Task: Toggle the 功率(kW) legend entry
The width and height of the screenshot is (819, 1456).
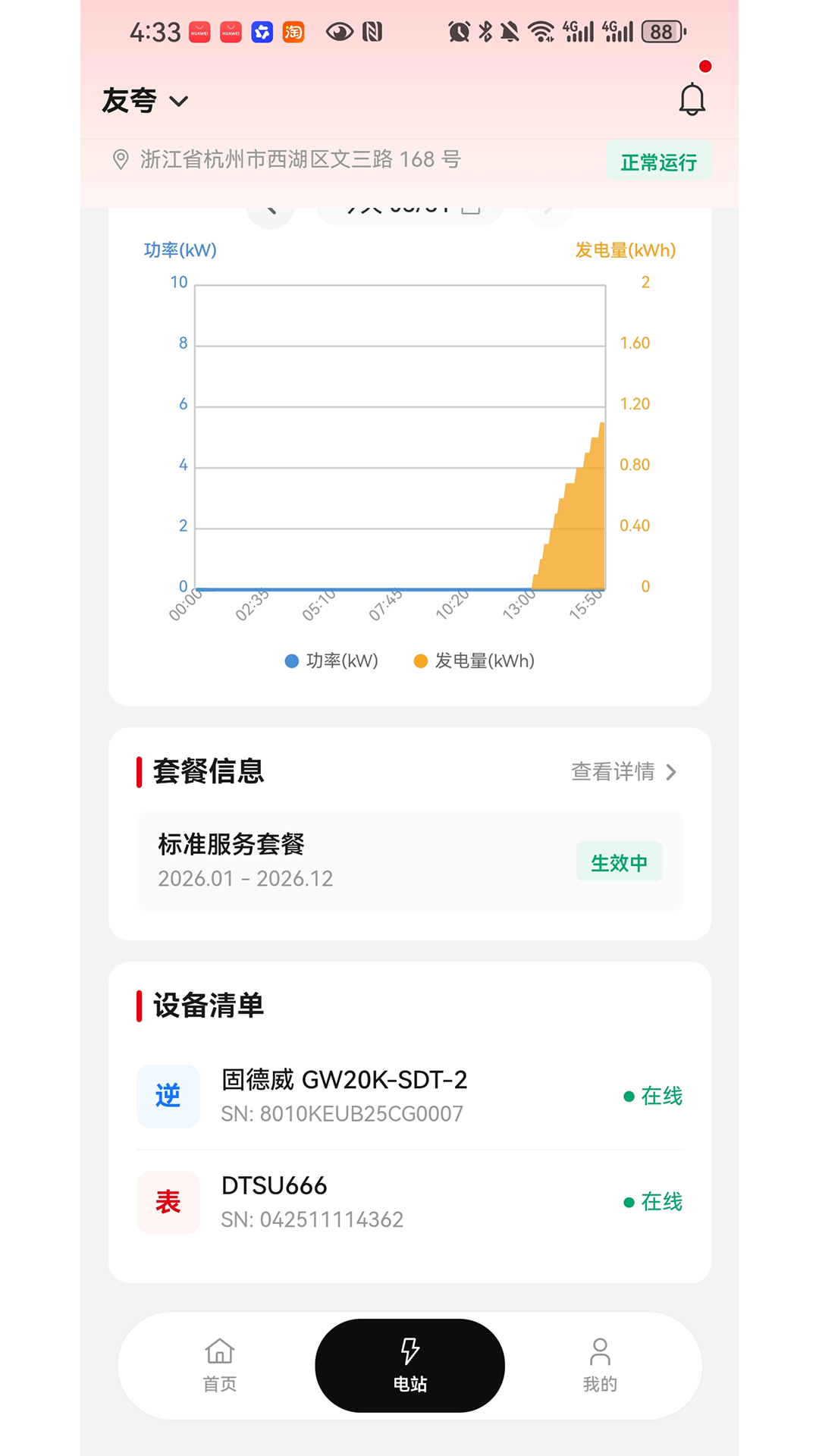Action: (x=331, y=661)
